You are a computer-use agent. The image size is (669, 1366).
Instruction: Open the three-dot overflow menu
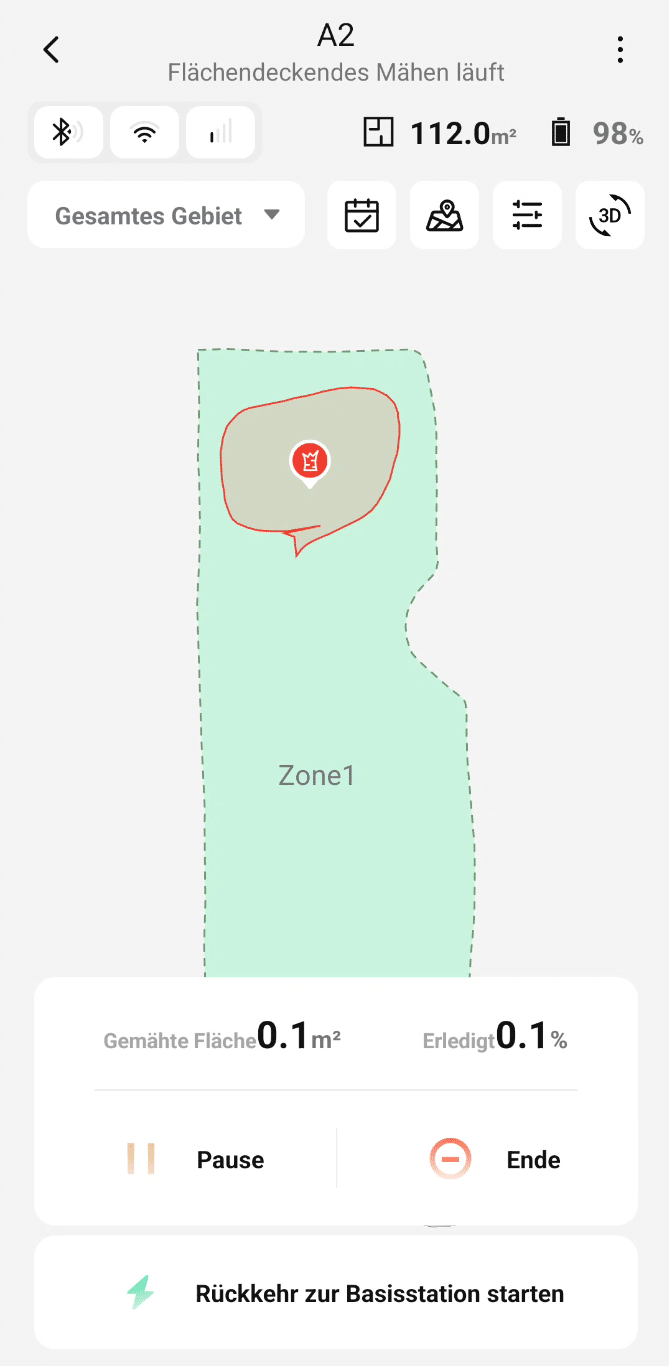pos(621,49)
